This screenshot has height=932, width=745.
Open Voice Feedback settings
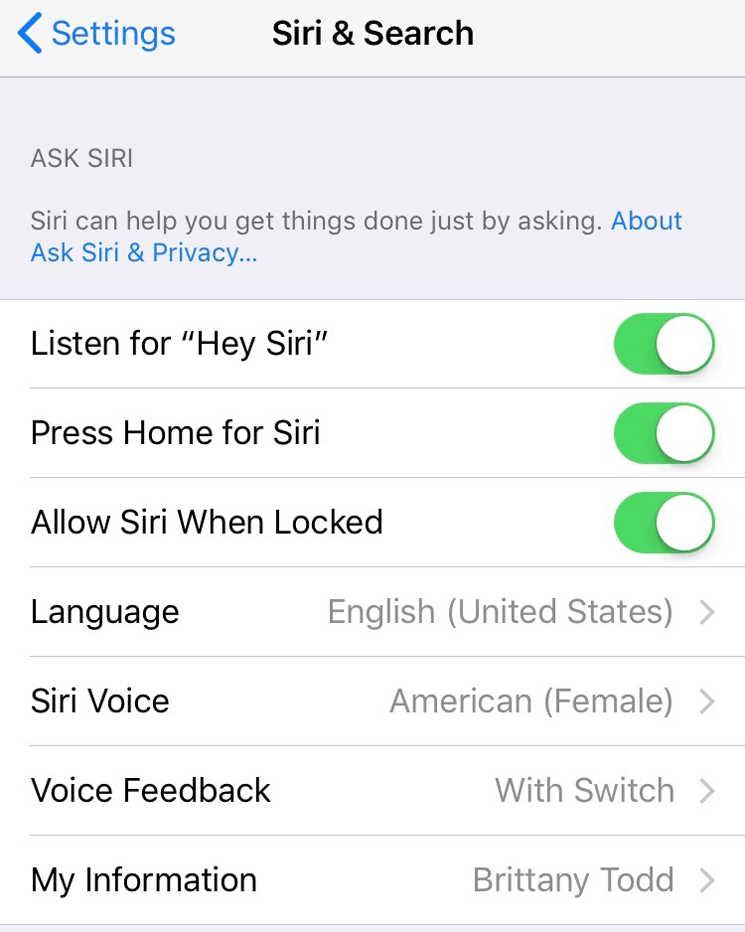[x=372, y=790]
